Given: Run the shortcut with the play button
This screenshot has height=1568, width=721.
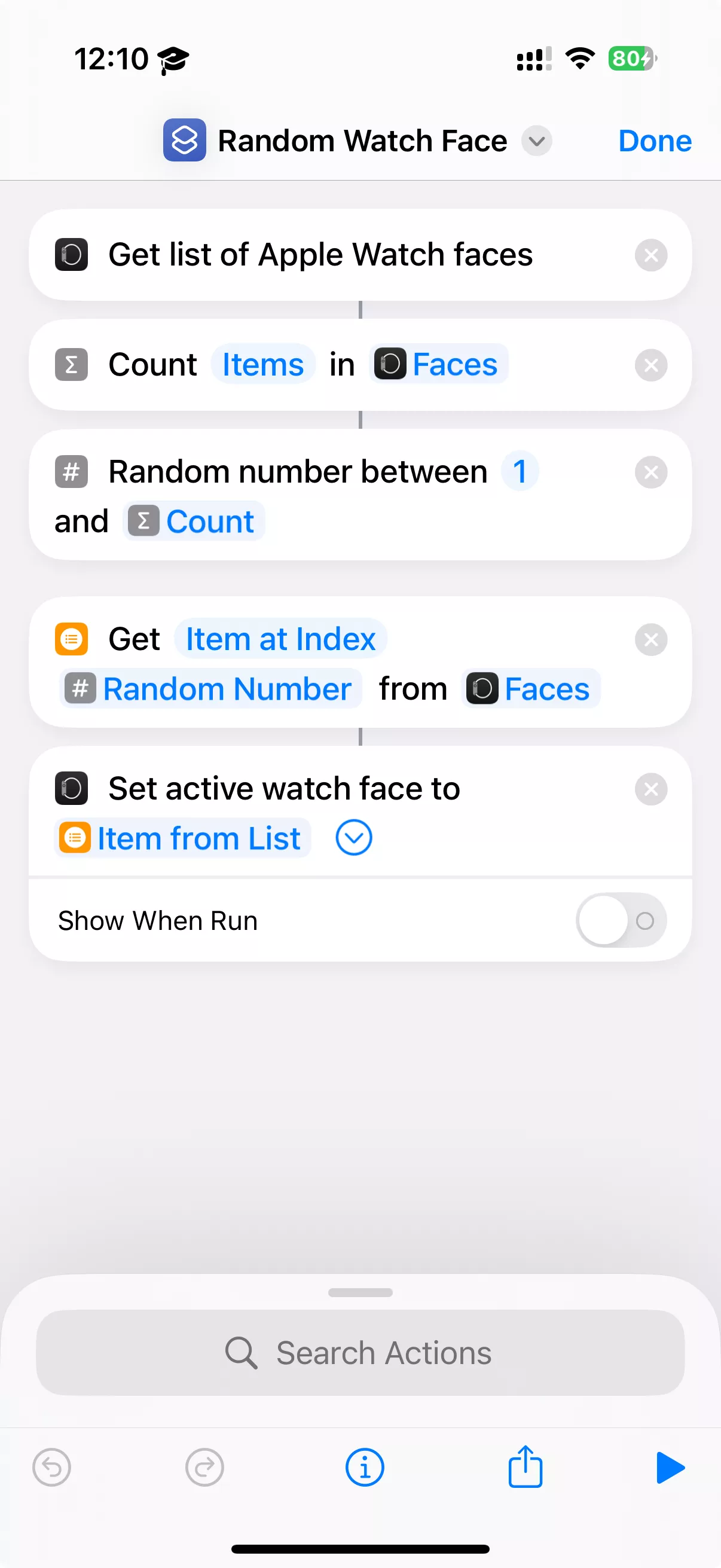Looking at the screenshot, I should [671, 1468].
